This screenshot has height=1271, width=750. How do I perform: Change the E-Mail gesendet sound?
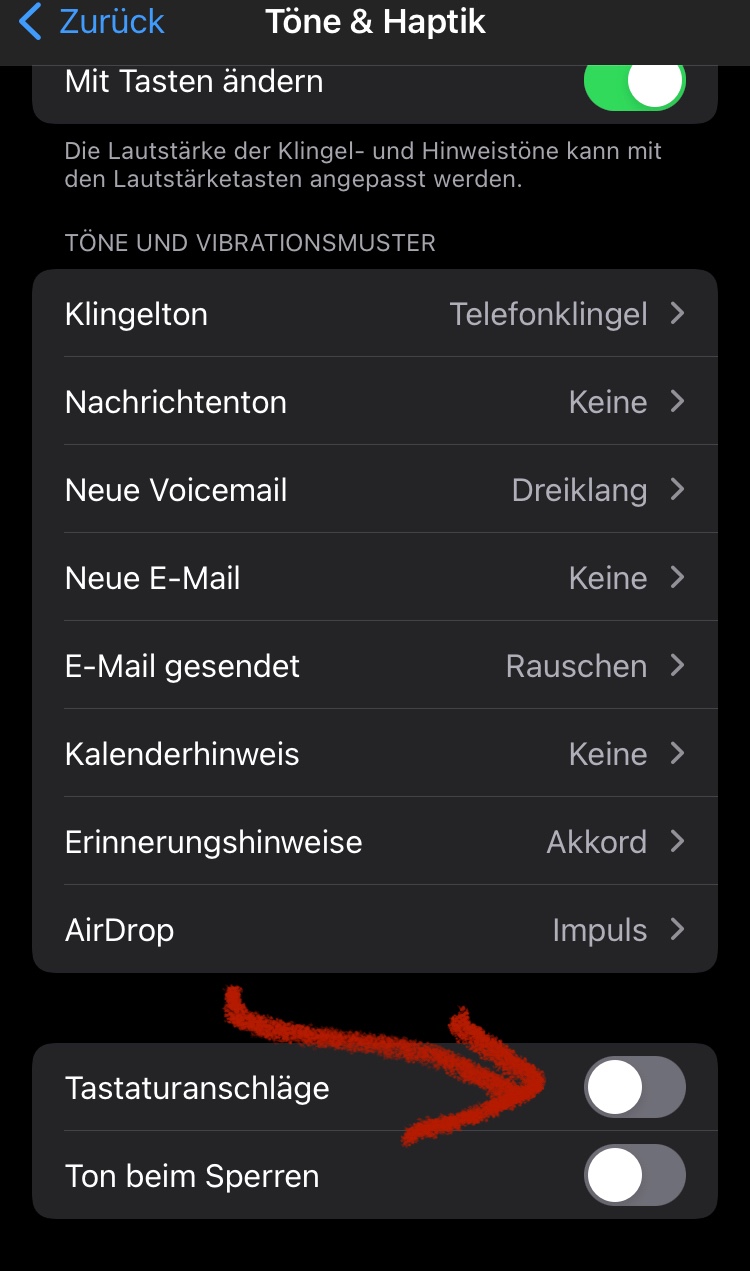coord(374,666)
